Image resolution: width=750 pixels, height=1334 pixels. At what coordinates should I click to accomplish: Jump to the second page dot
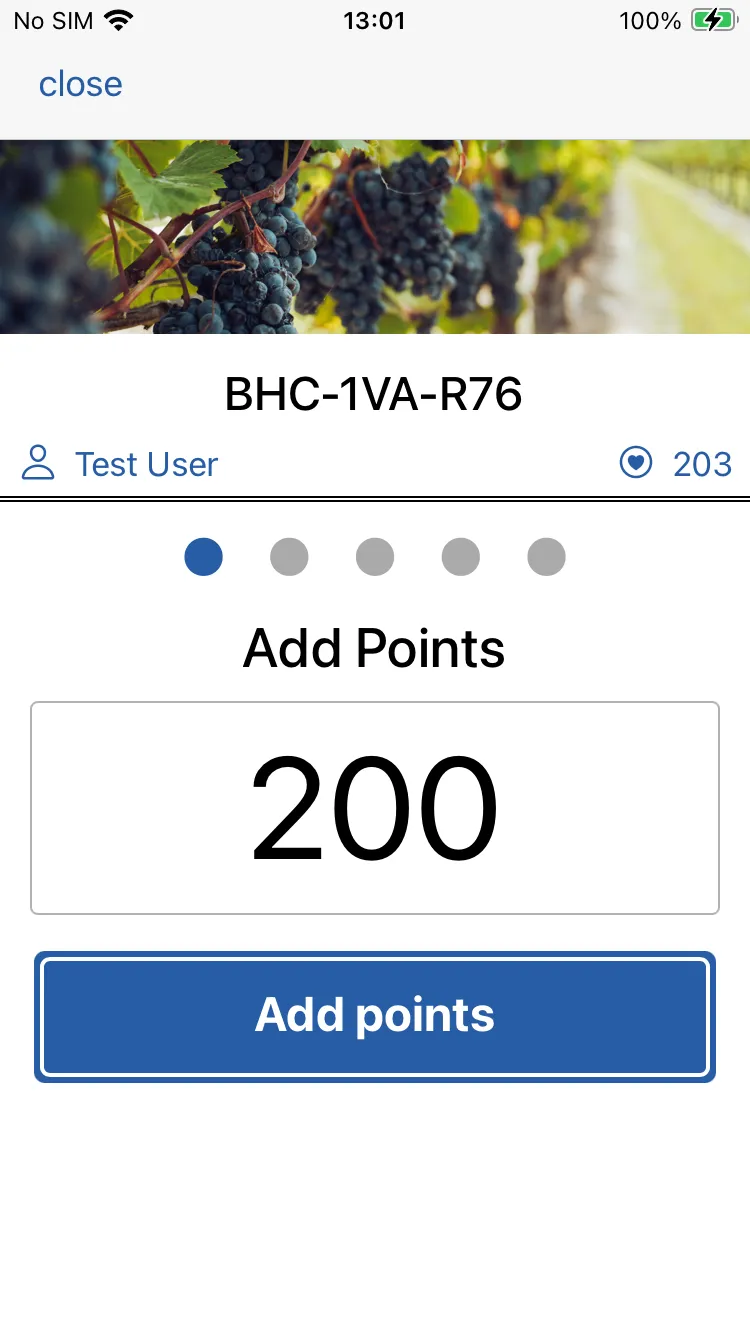(x=289, y=556)
